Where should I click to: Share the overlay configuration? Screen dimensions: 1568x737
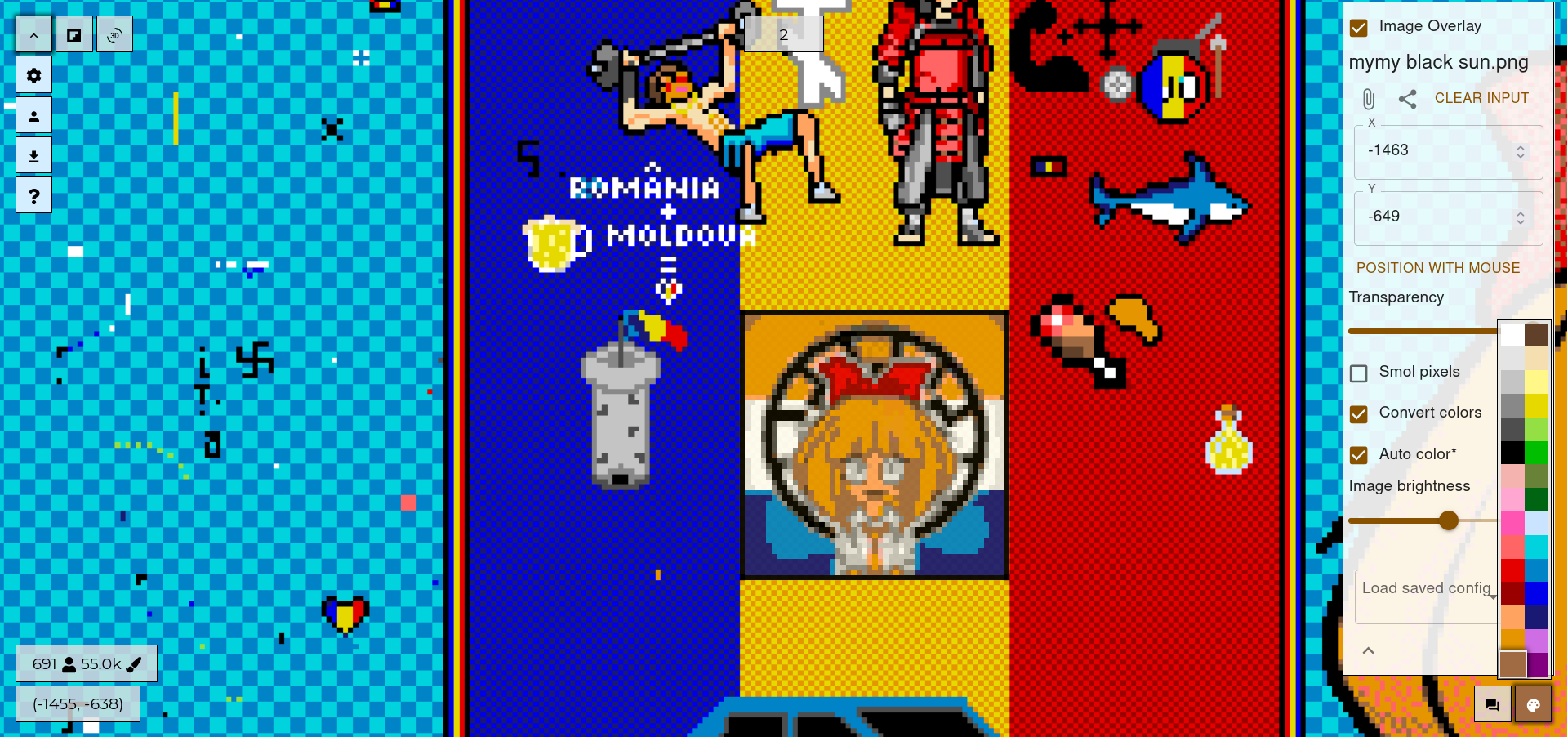pyautogui.click(x=1407, y=99)
